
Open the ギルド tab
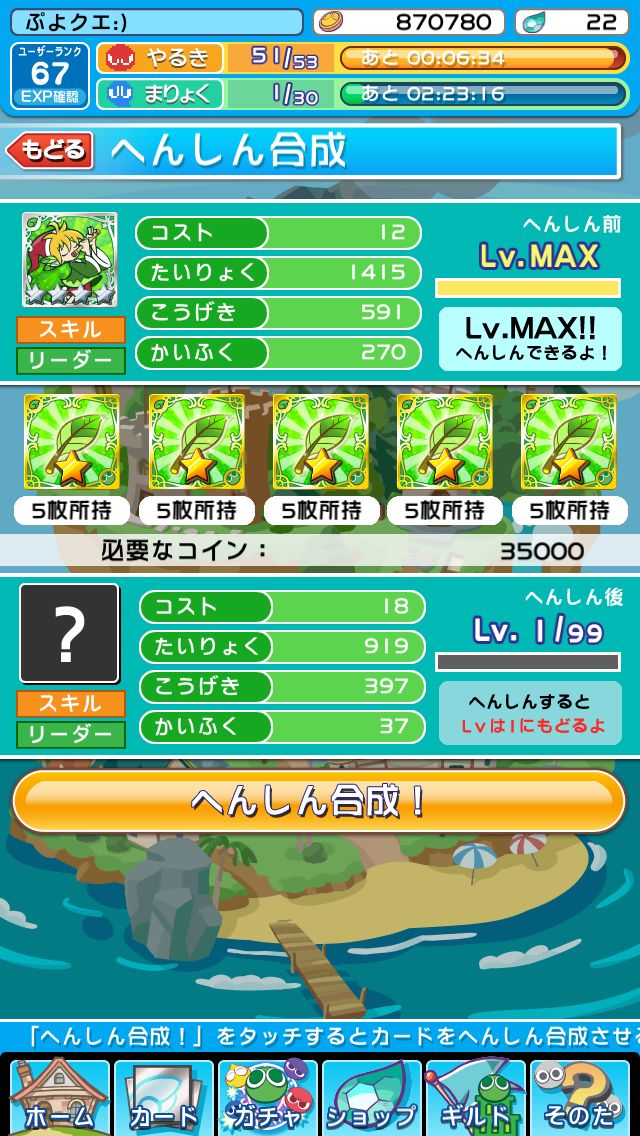tap(475, 1098)
